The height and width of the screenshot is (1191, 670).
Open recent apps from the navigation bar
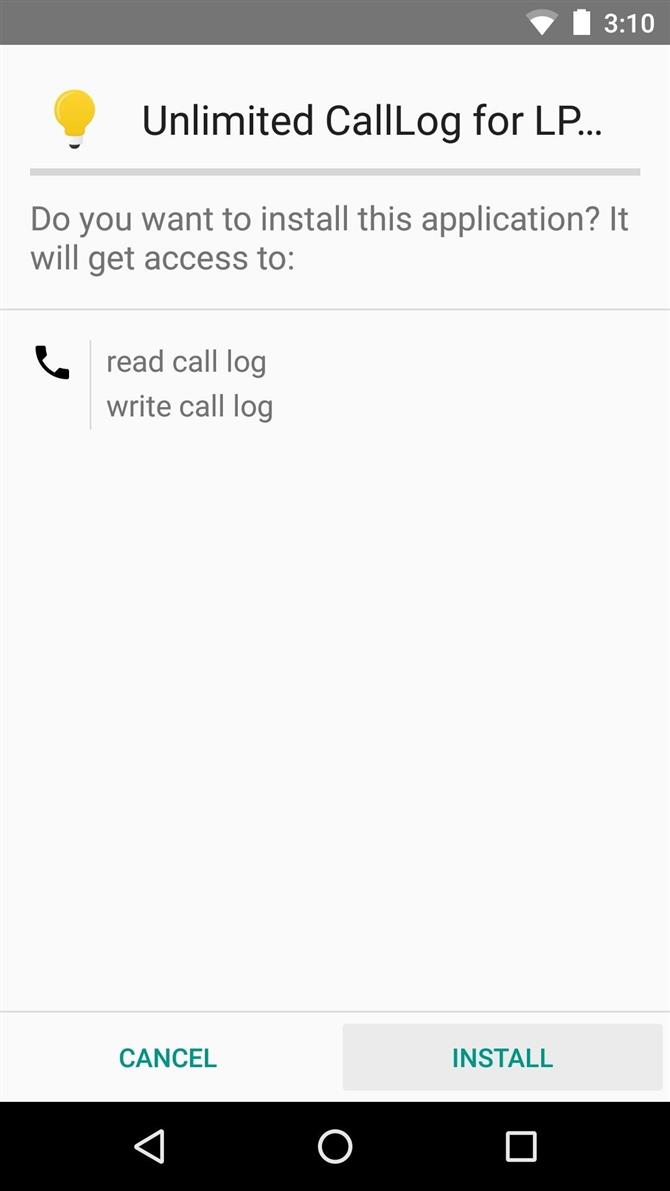pyautogui.click(x=521, y=1146)
